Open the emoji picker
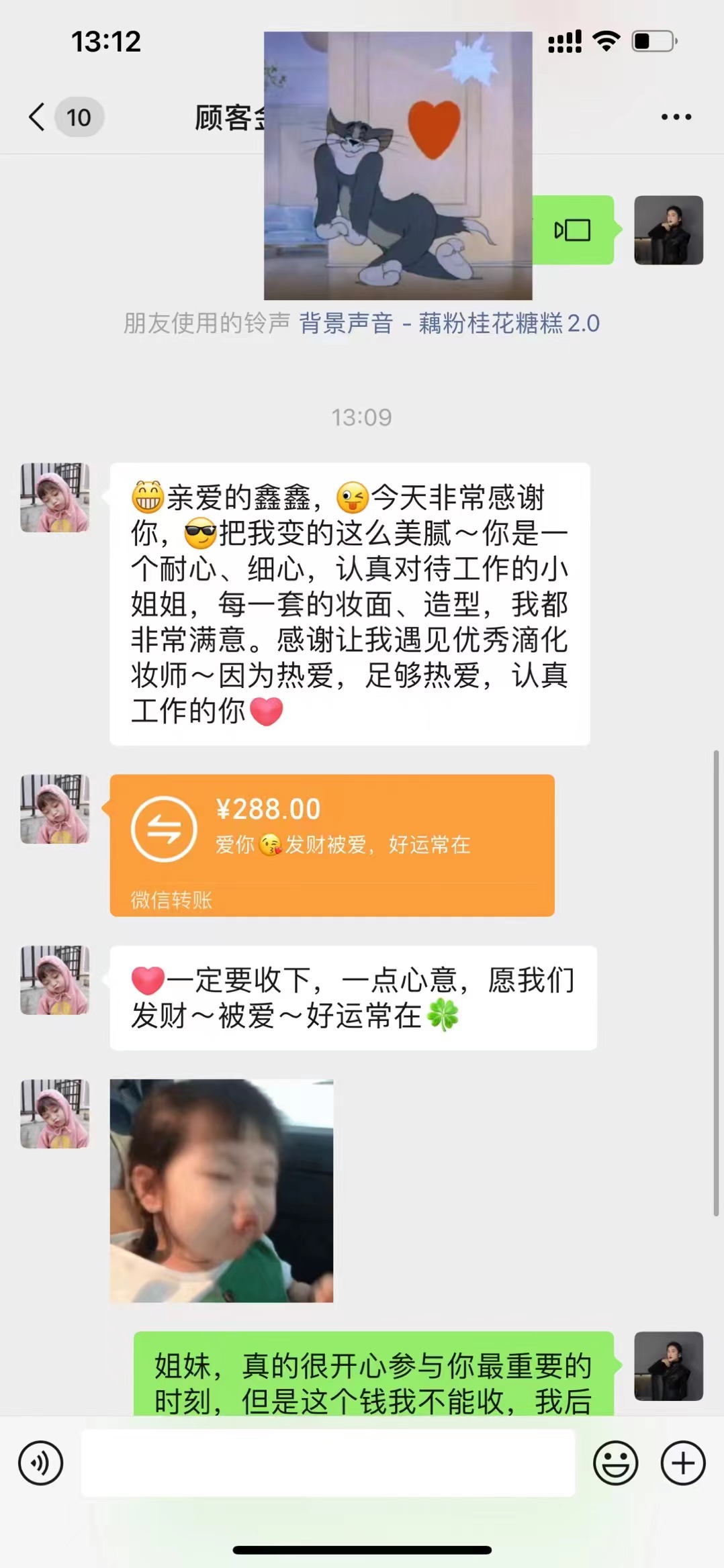 [615, 1463]
